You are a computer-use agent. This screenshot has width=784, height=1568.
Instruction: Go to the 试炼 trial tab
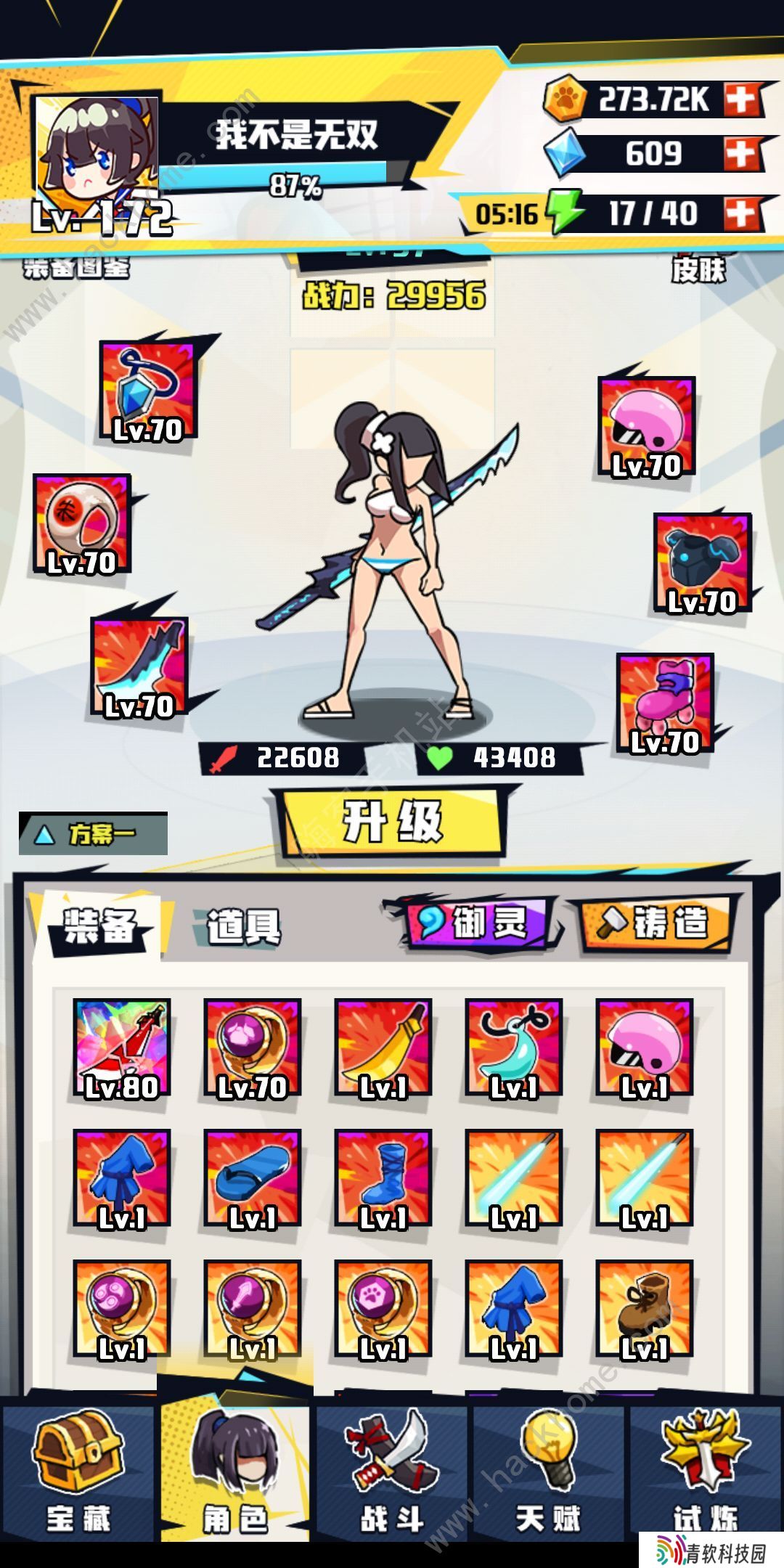(x=705, y=1474)
